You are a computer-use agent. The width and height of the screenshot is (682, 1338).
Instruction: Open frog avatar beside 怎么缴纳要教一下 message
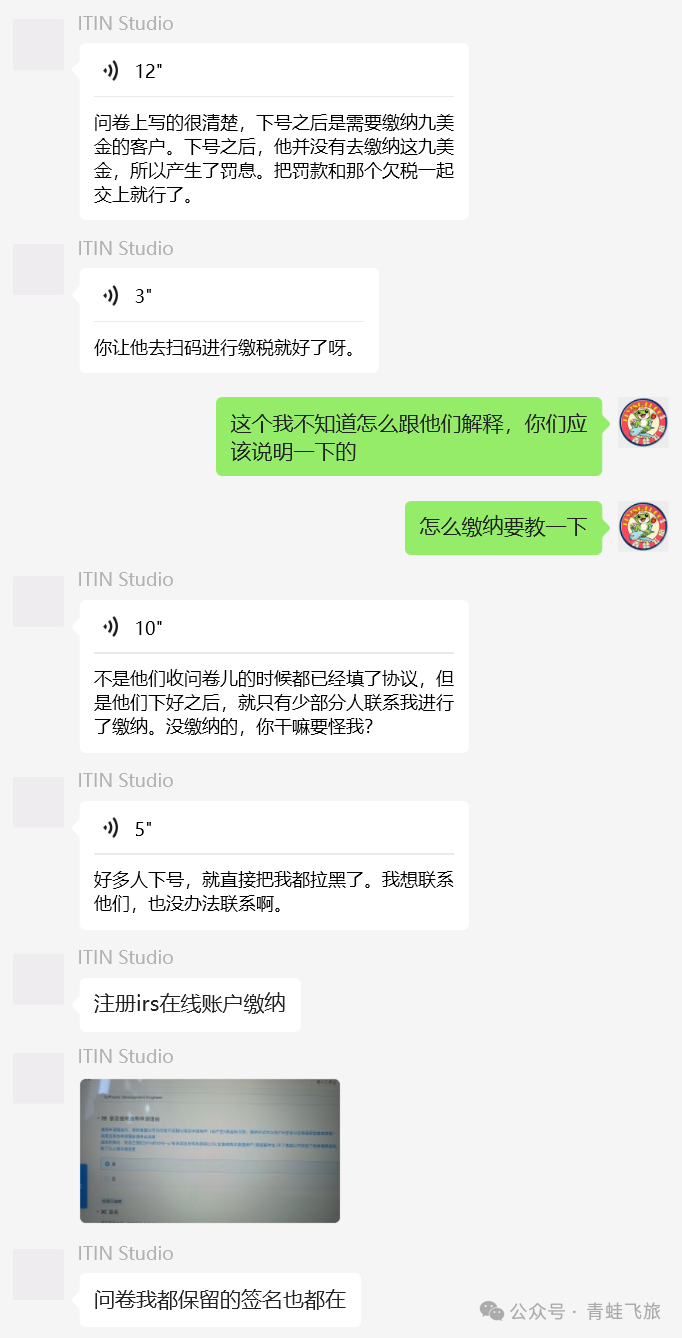pyautogui.click(x=643, y=527)
